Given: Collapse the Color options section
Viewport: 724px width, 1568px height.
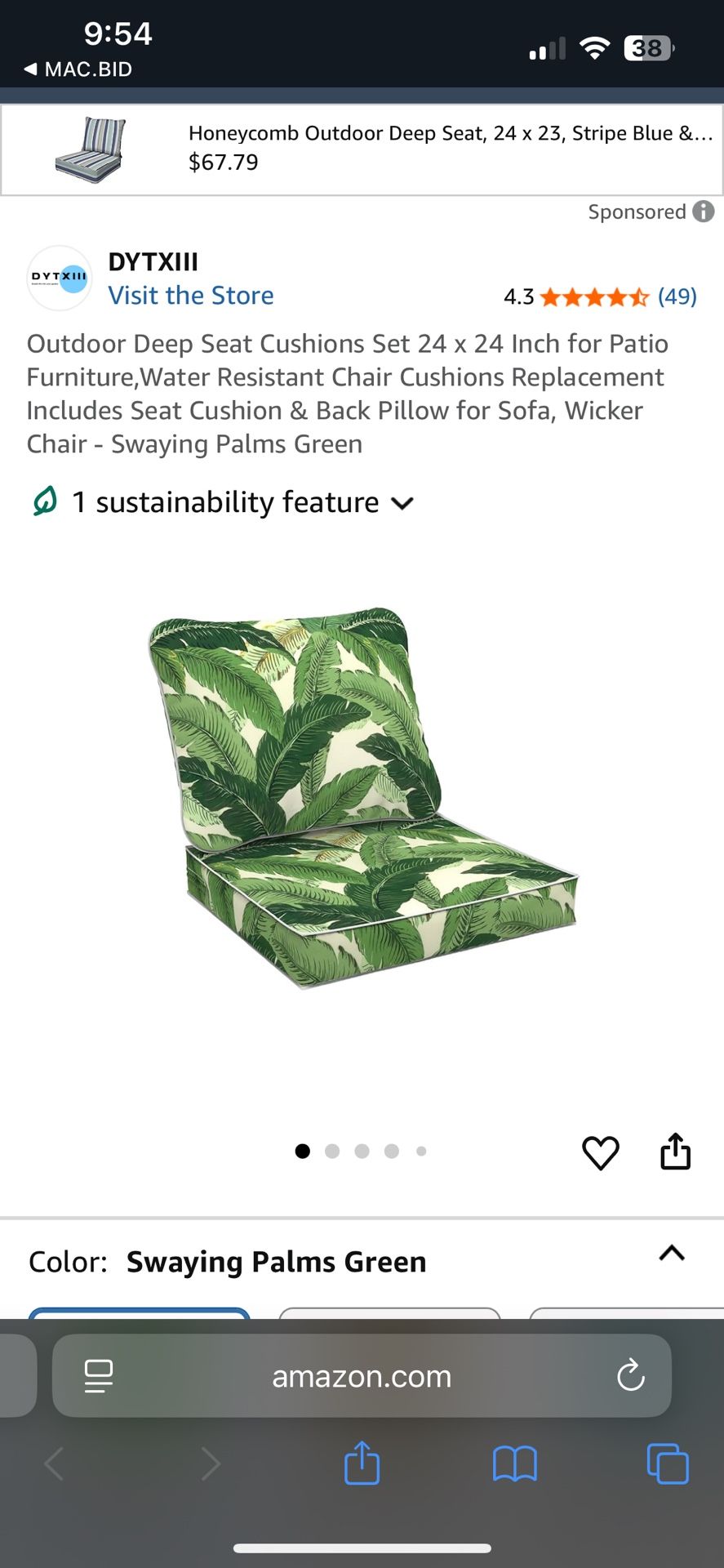Looking at the screenshot, I should point(671,1253).
